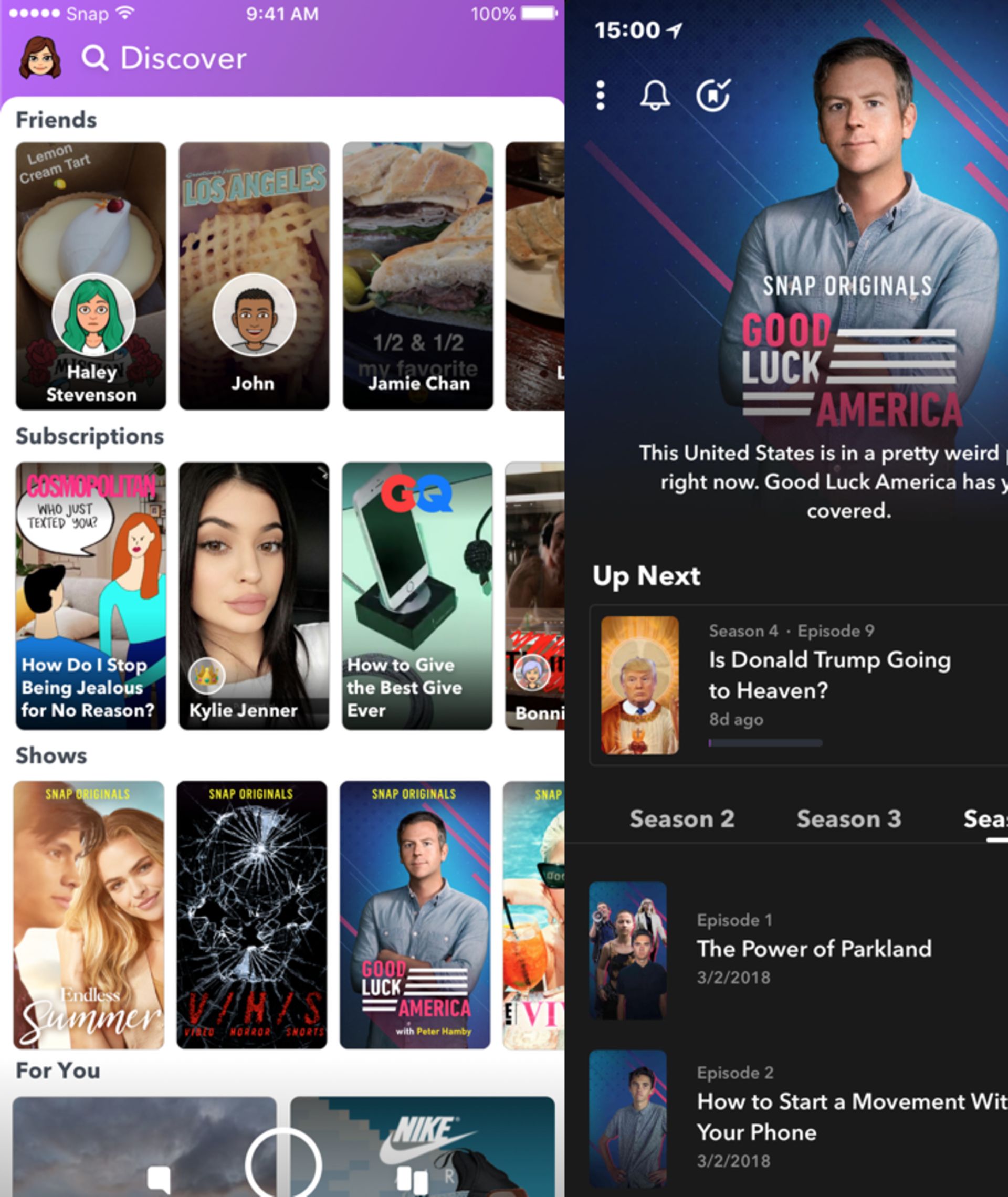The height and width of the screenshot is (1197, 1008).
Task: Open Cosmopolitan's jealousy story
Action: click(x=91, y=595)
